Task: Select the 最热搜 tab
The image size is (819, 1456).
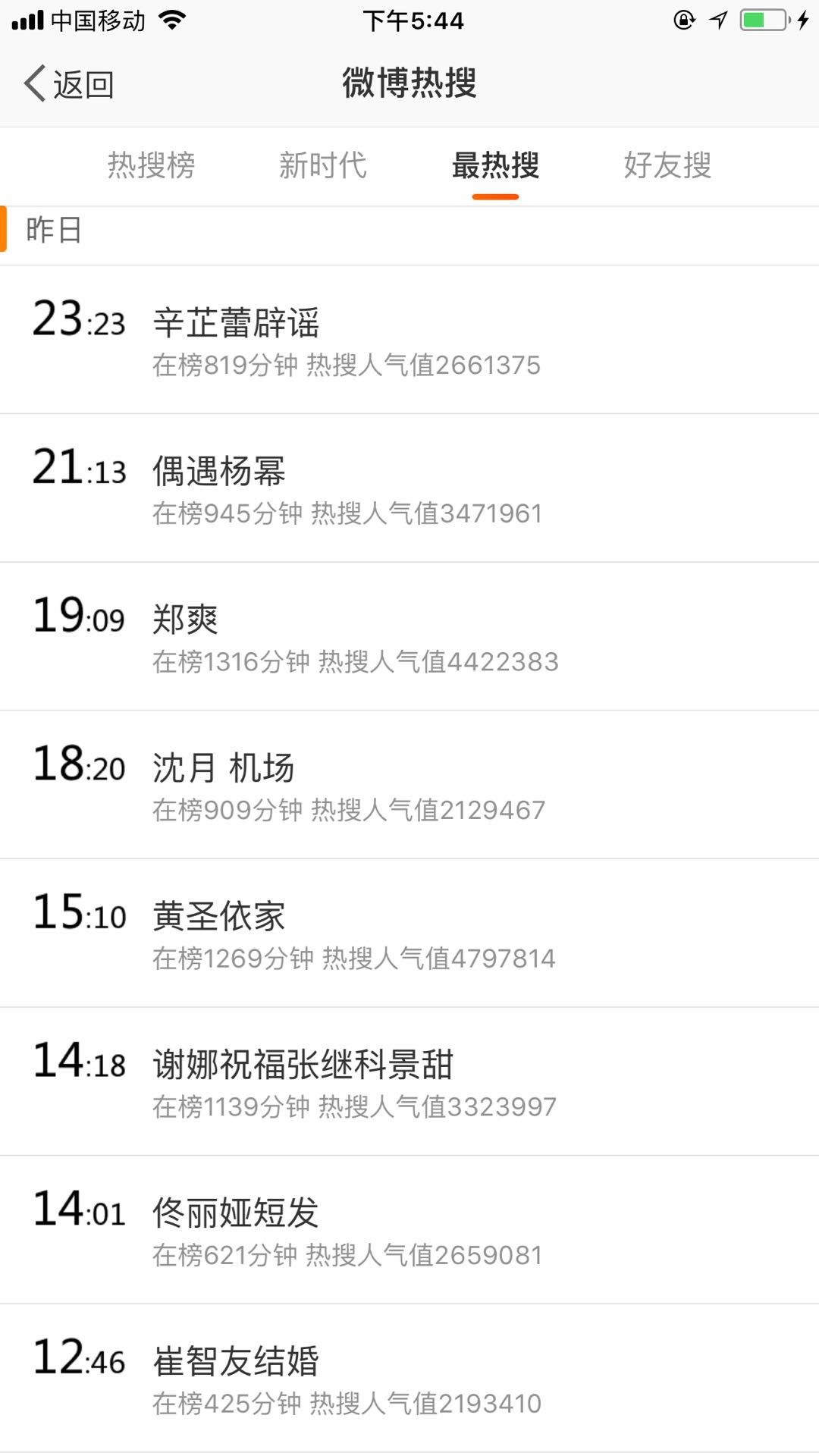Action: 495,165
